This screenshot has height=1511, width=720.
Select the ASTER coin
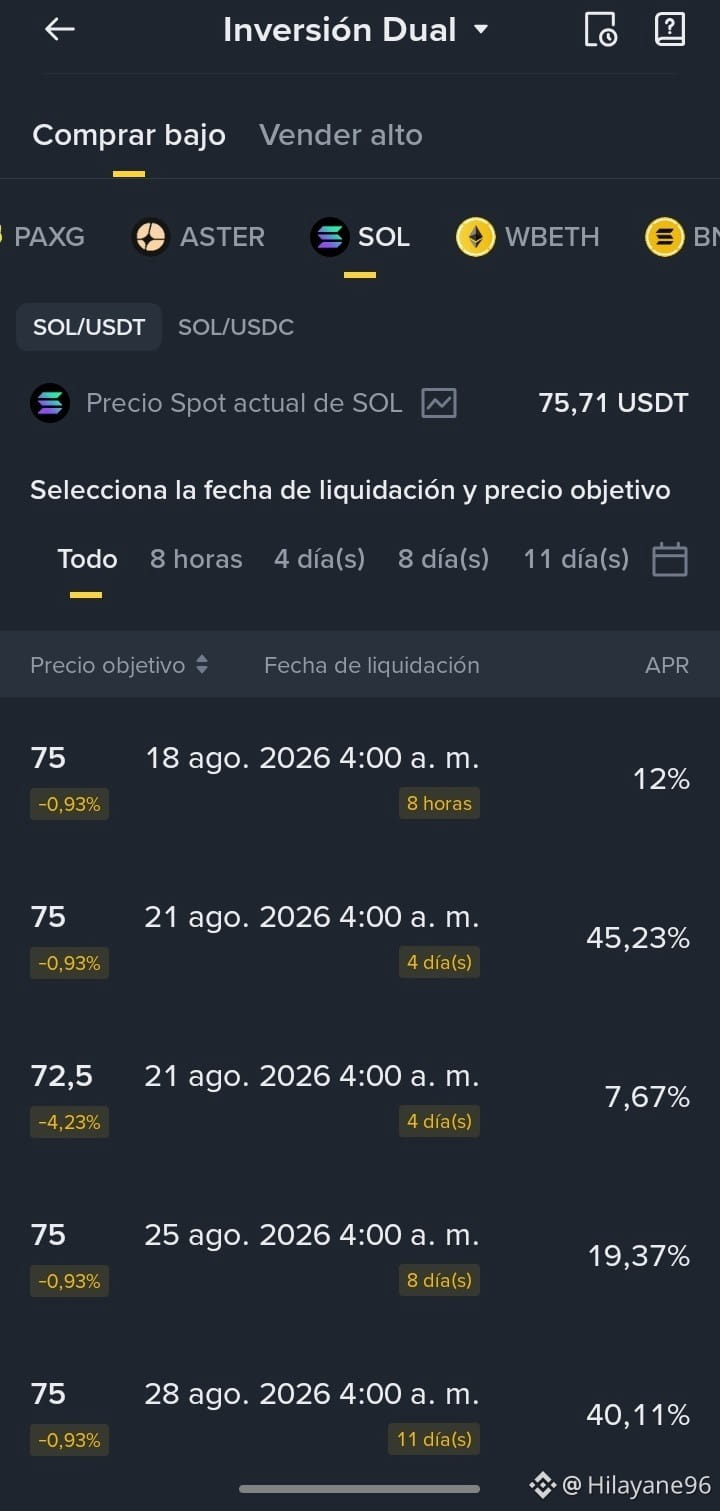point(199,237)
